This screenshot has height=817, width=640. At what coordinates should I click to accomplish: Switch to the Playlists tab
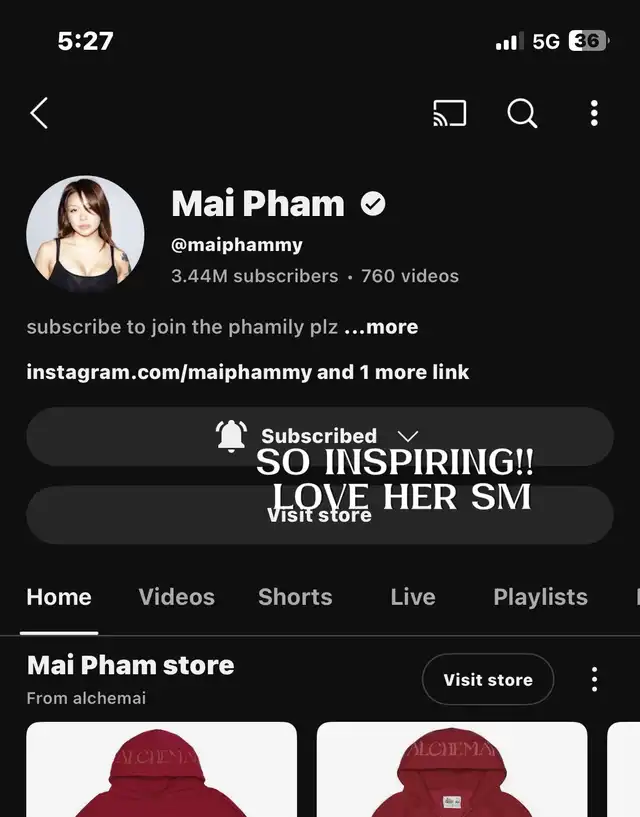click(540, 597)
